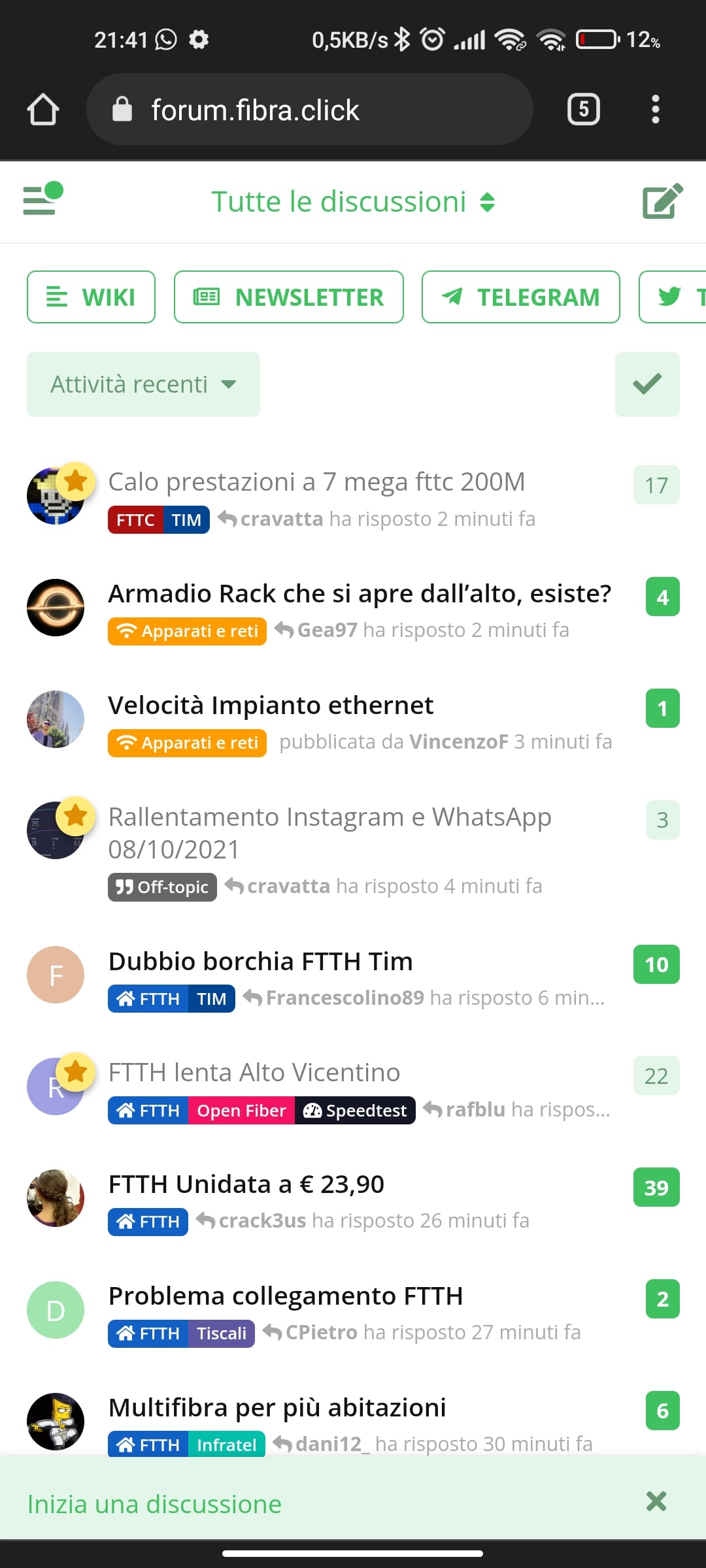Dismiss the Inizia una discussione bar
Image resolution: width=706 pixels, height=1568 pixels.
coord(656,1501)
